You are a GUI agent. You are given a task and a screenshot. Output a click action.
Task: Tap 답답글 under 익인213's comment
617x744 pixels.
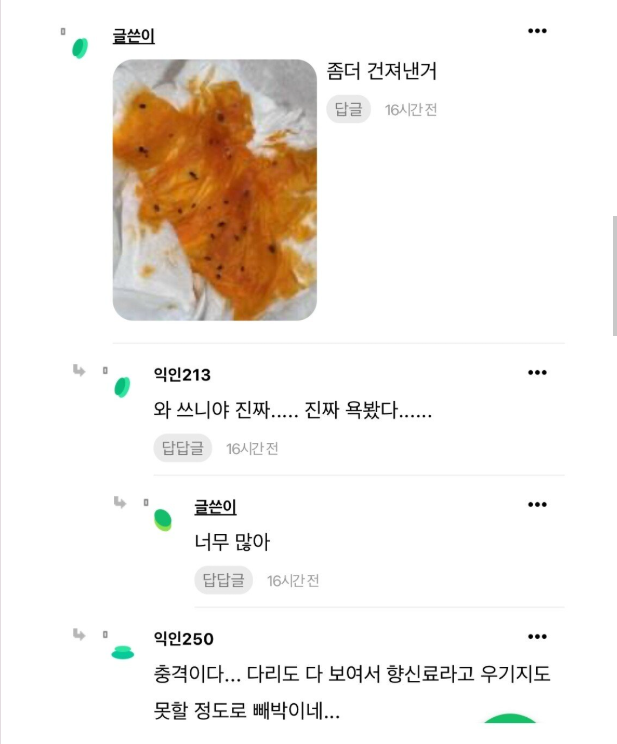tap(183, 448)
